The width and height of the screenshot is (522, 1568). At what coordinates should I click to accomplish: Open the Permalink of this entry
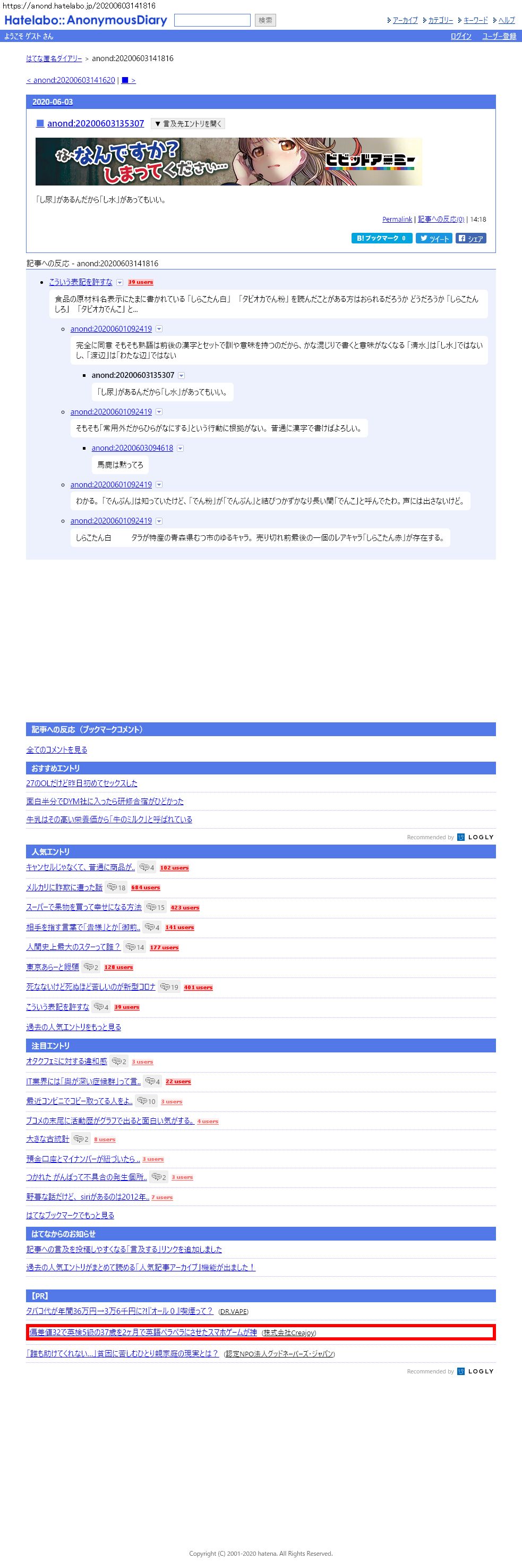397,219
